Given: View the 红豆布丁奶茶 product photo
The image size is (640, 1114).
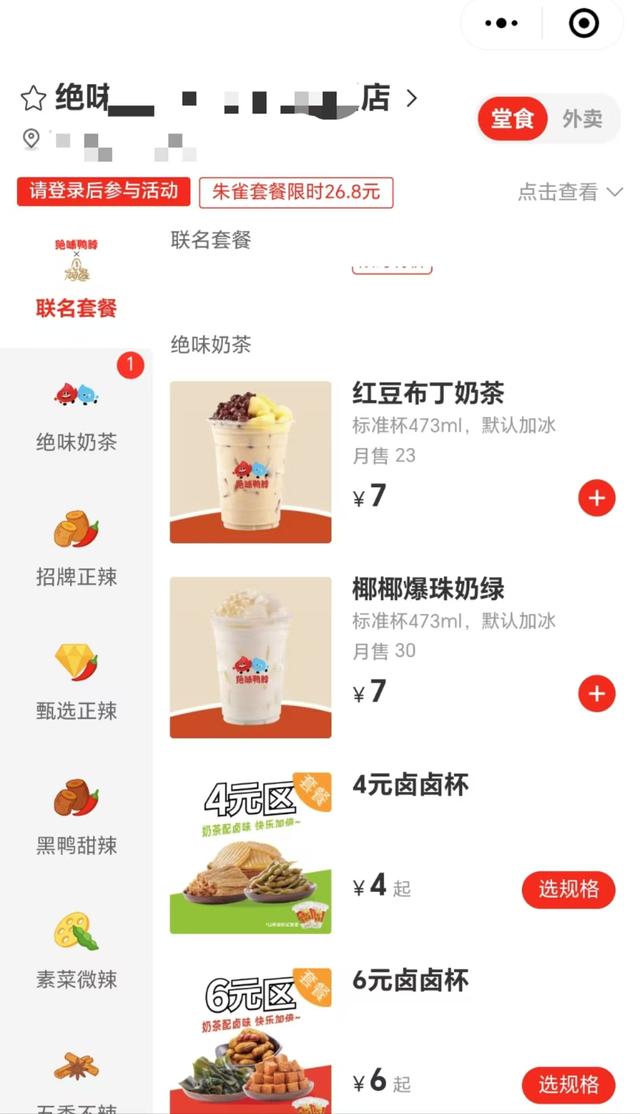Looking at the screenshot, I should click(250, 462).
